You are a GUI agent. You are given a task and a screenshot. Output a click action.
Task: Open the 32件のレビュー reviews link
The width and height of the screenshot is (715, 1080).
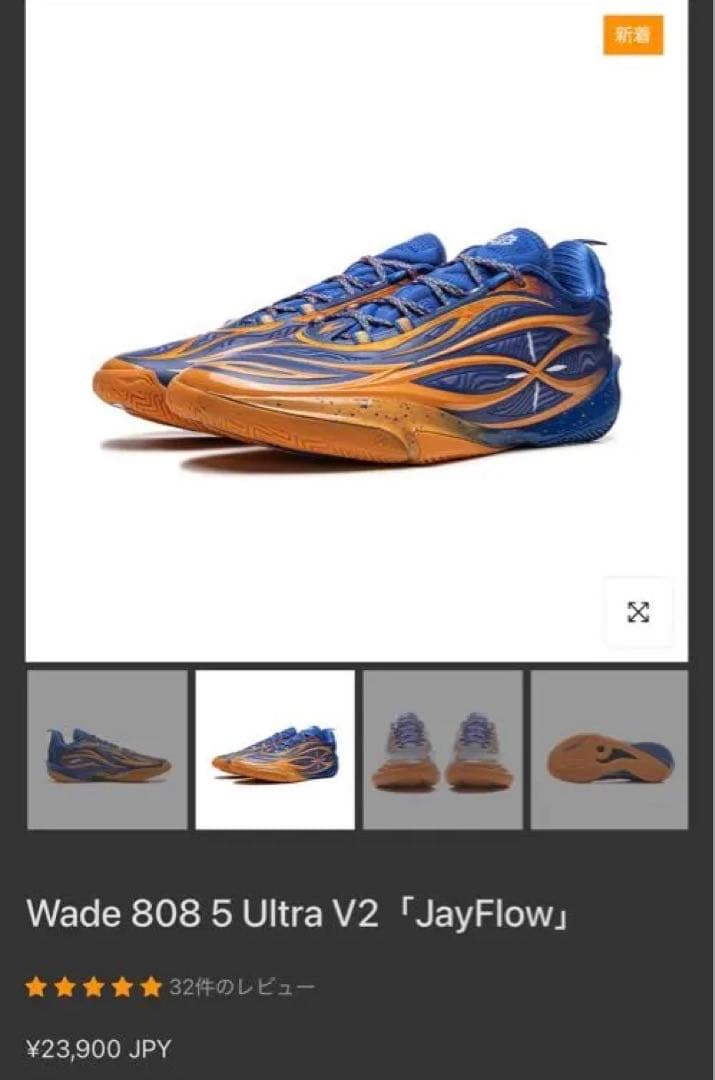click(242, 988)
